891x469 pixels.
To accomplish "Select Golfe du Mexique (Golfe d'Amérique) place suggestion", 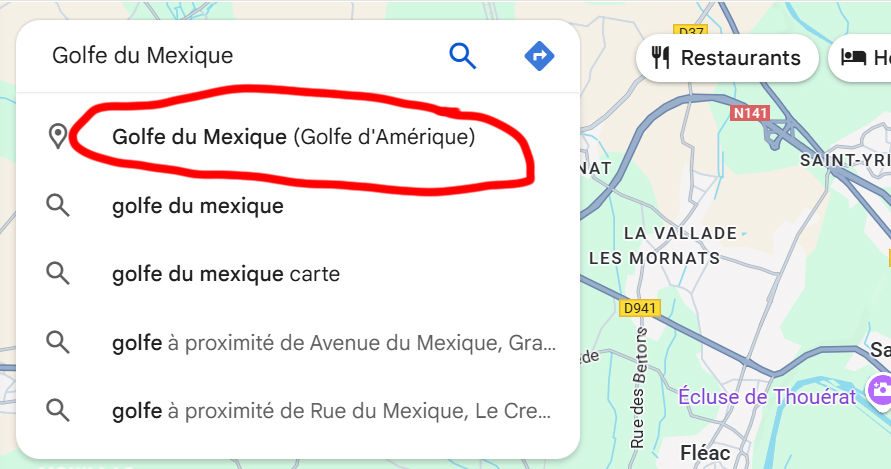I will point(293,137).
